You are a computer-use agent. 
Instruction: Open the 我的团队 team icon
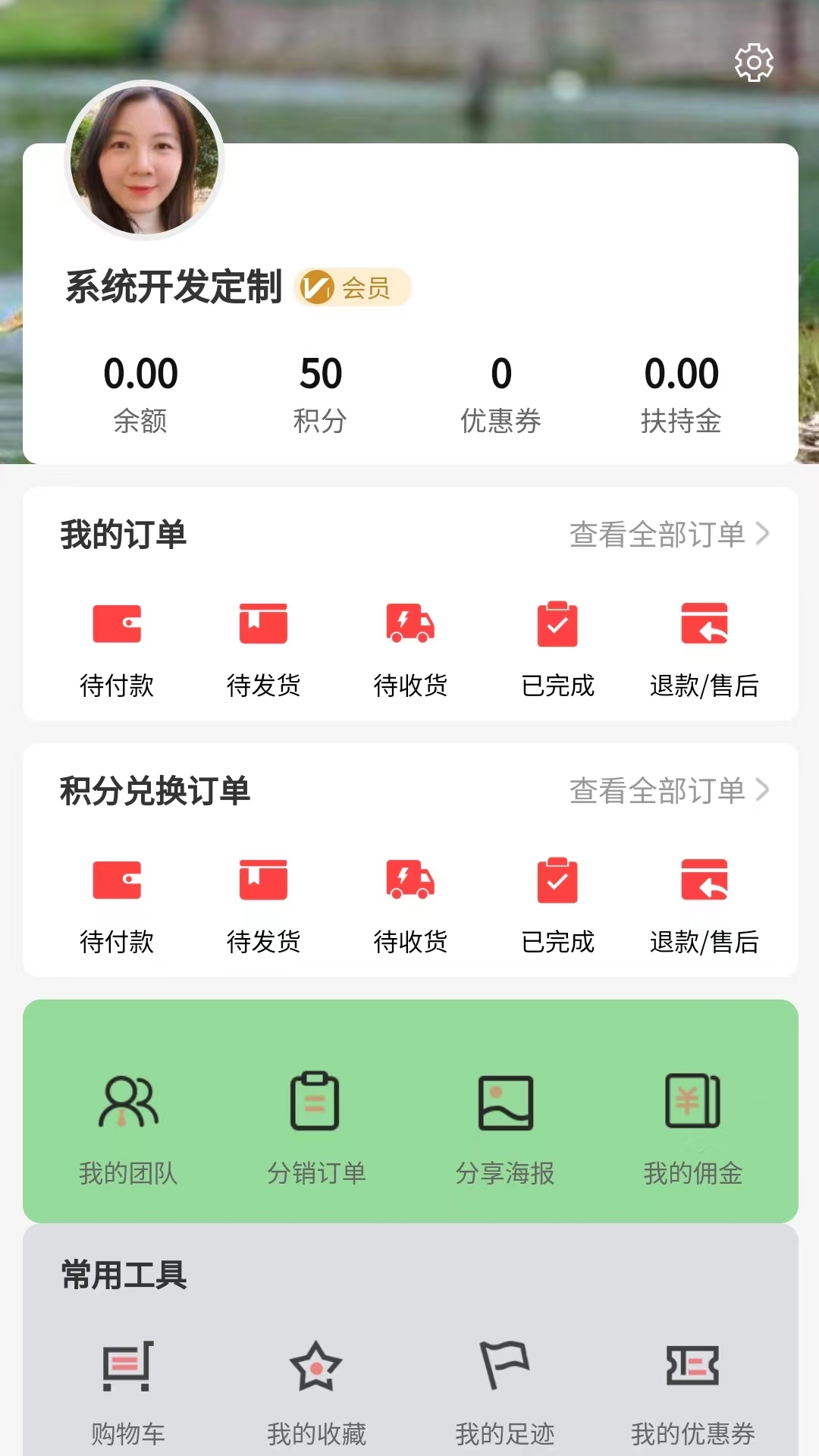click(129, 1103)
